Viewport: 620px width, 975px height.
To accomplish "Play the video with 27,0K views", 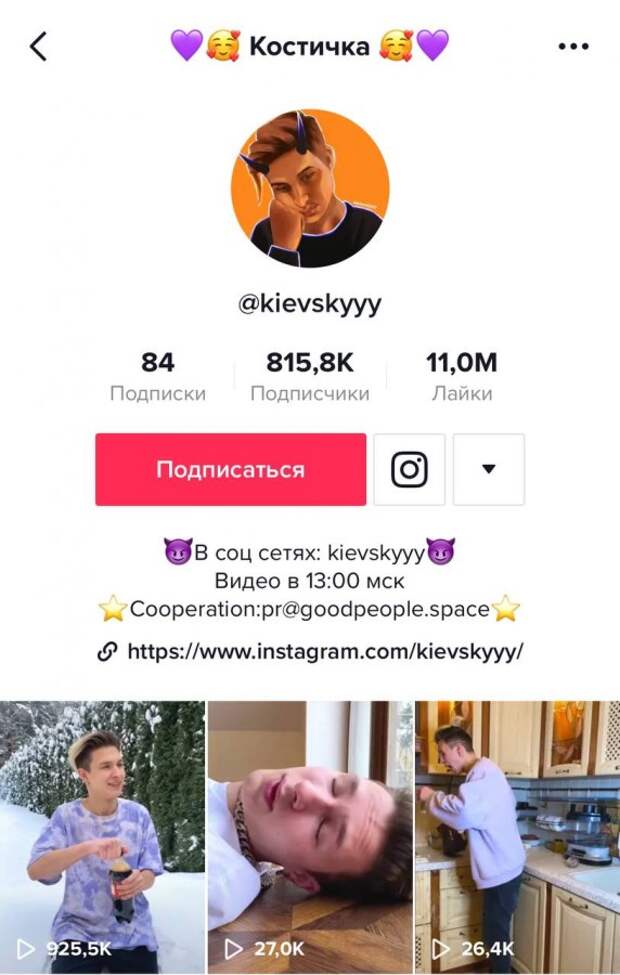I will (x=310, y=836).
